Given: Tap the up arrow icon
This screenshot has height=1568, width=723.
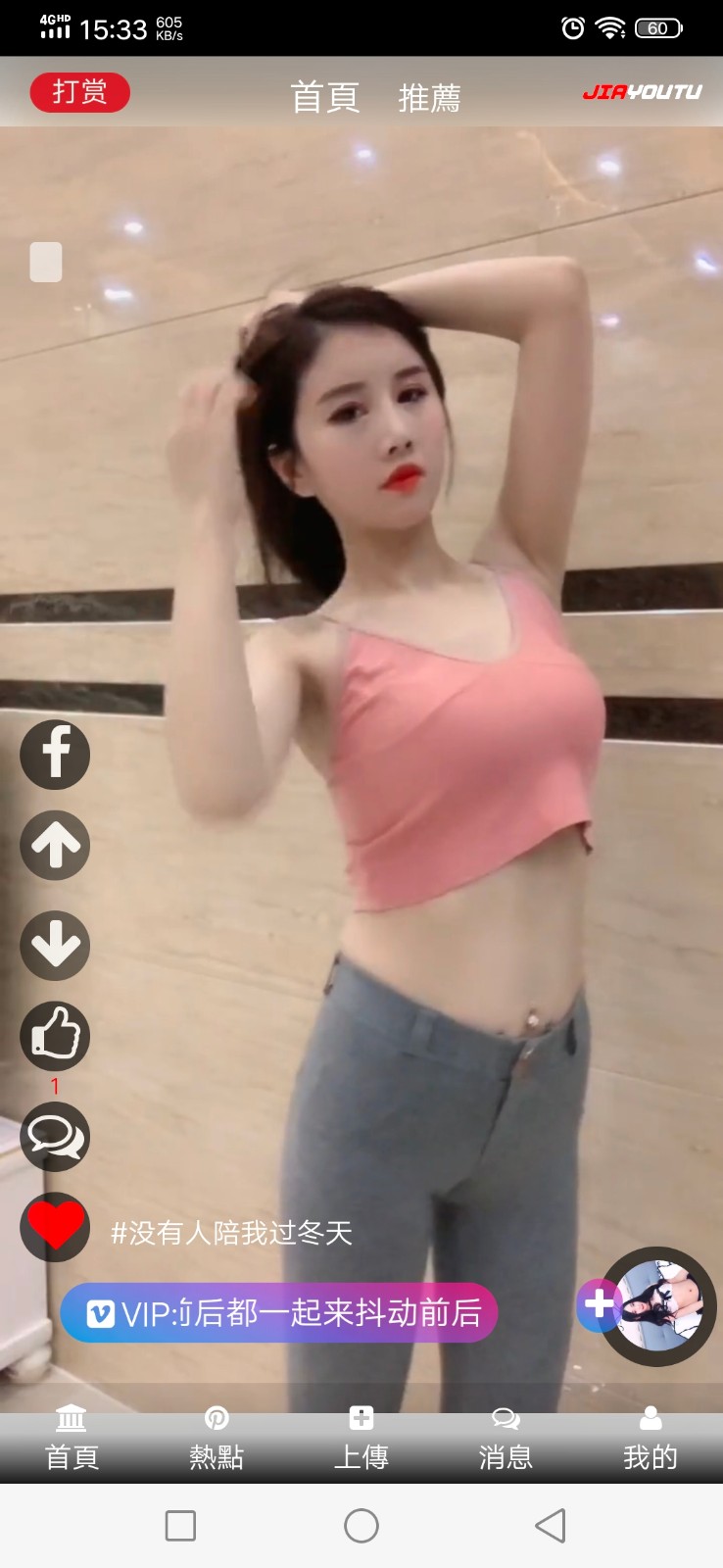Looking at the screenshot, I should 55,845.
